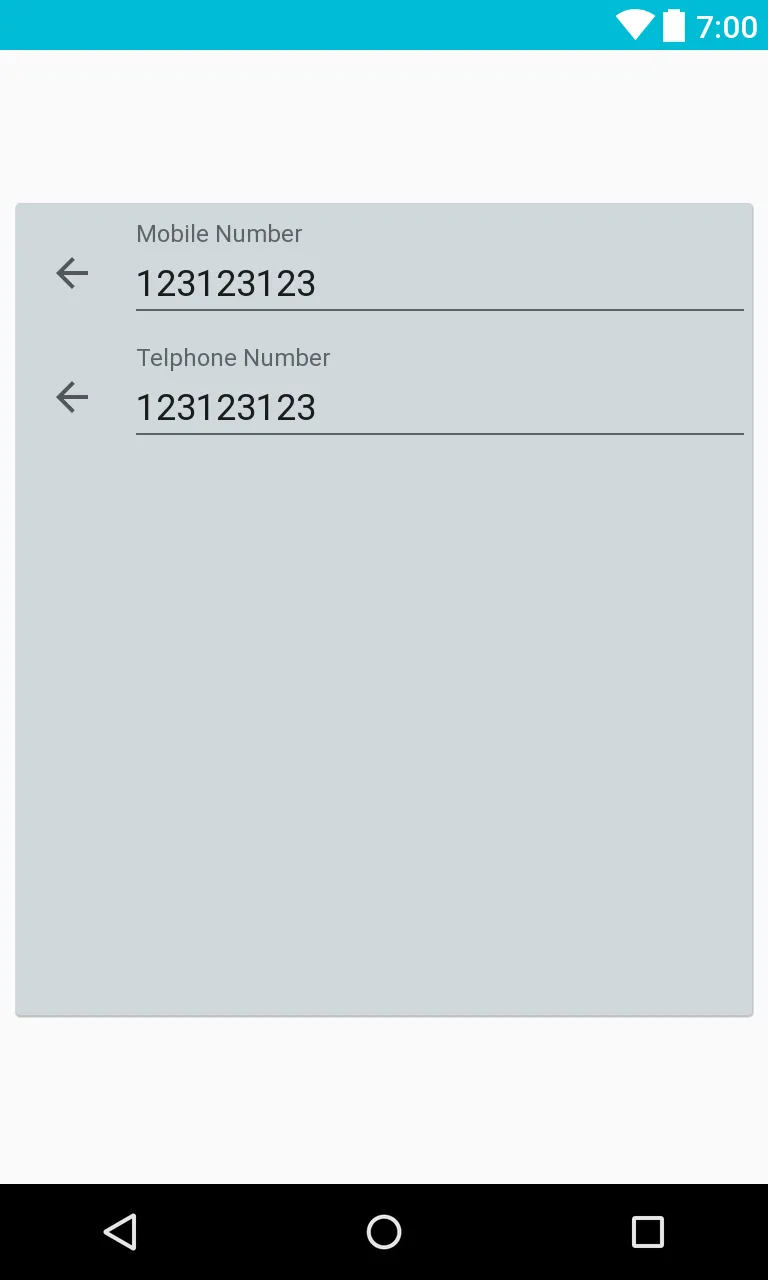Focus the Mobile Number field

pyautogui.click(x=438, y=284)
